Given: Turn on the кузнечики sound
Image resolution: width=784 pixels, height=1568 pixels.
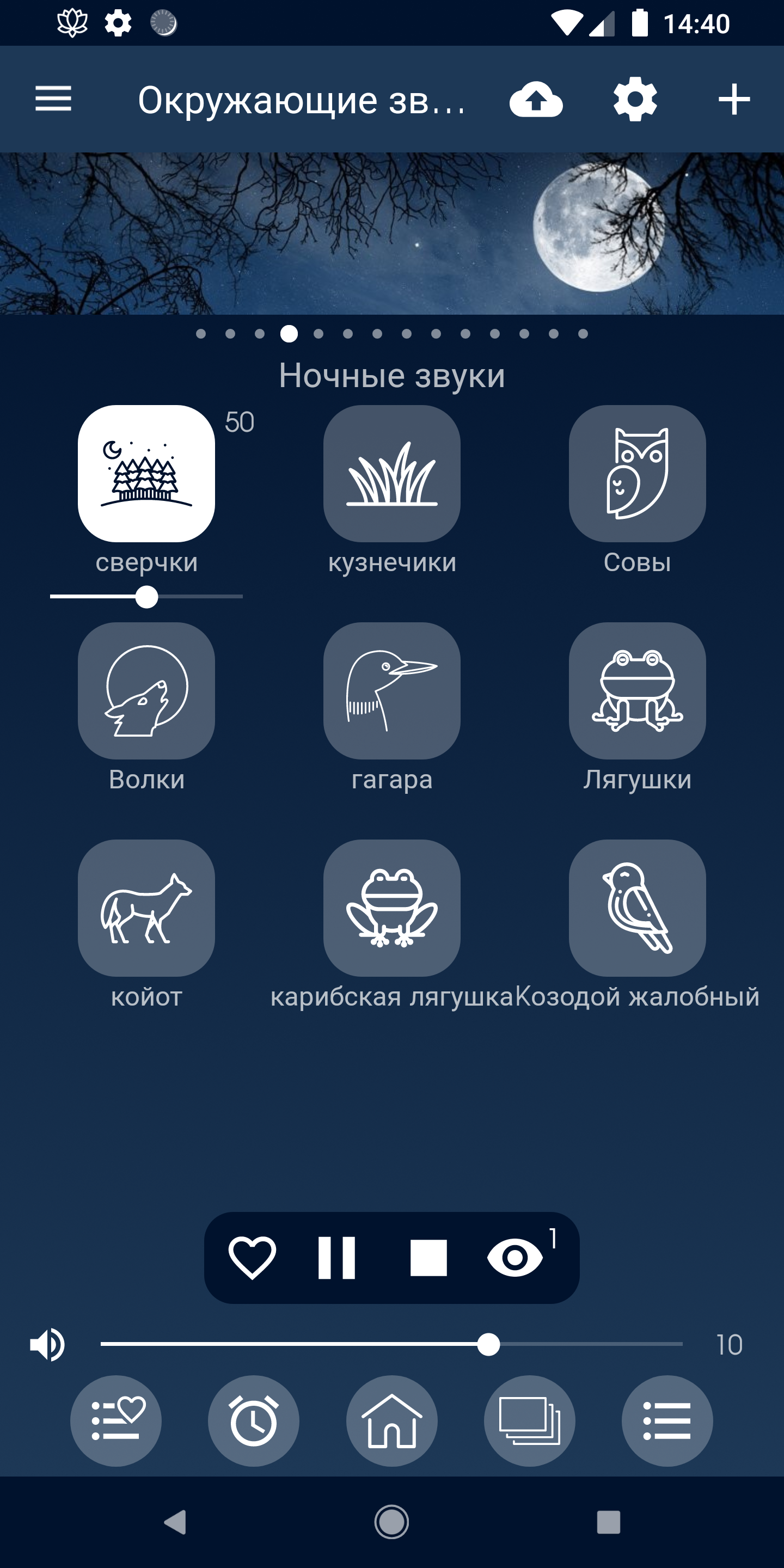Looking at the screenshot, I should pyautogui.click(x=392, y=474).
